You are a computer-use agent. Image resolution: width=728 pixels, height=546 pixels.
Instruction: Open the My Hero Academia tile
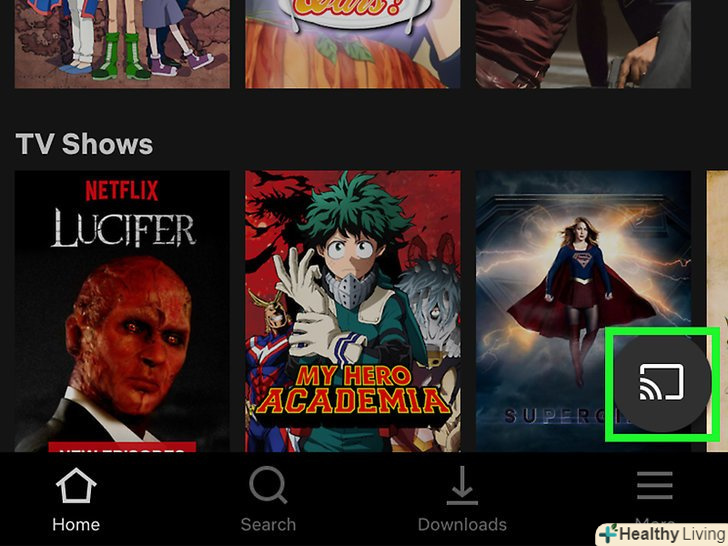pyautogui.click(x=352, y=310)
